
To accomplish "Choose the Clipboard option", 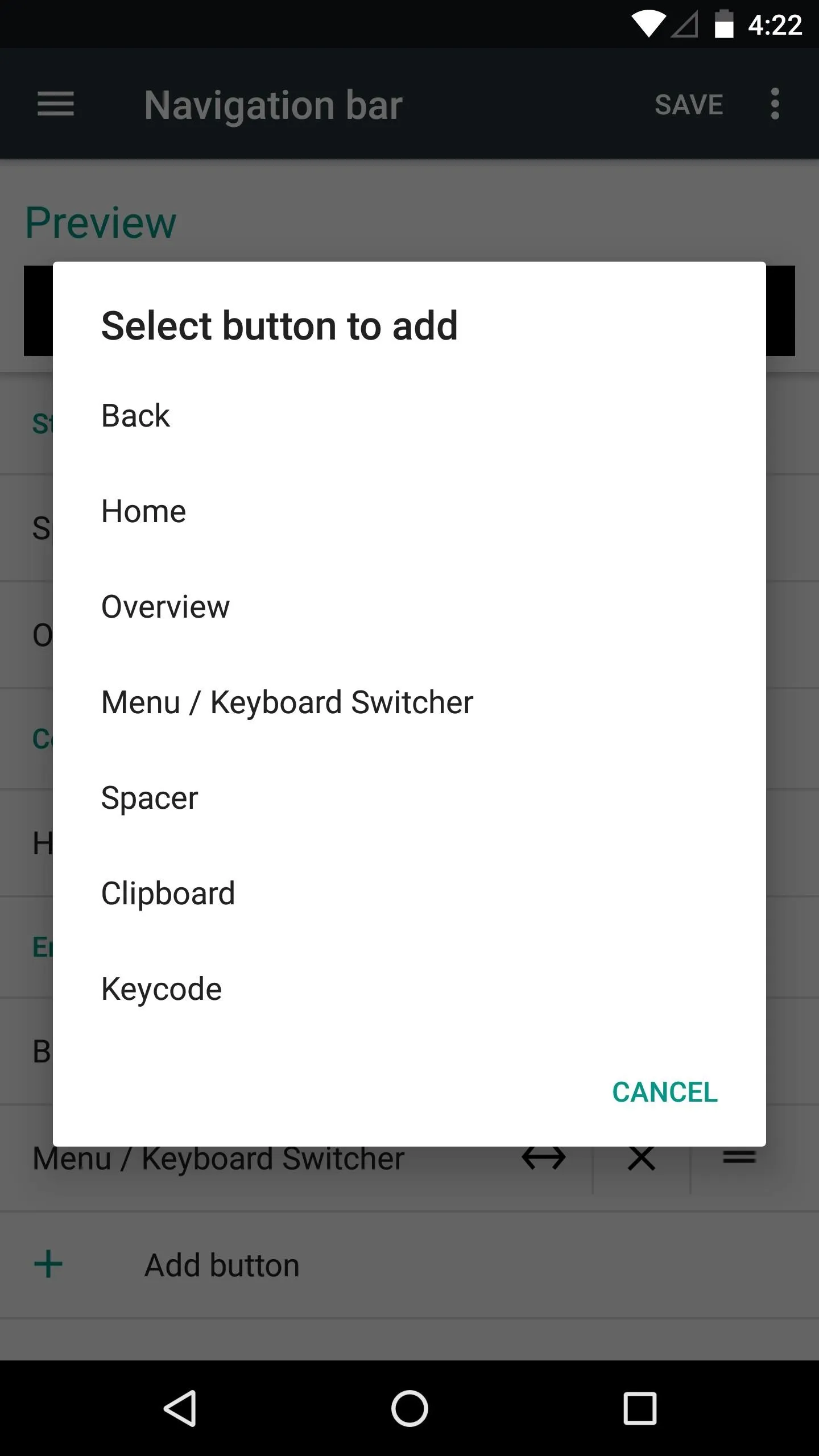I will click(x=409, y=893).
